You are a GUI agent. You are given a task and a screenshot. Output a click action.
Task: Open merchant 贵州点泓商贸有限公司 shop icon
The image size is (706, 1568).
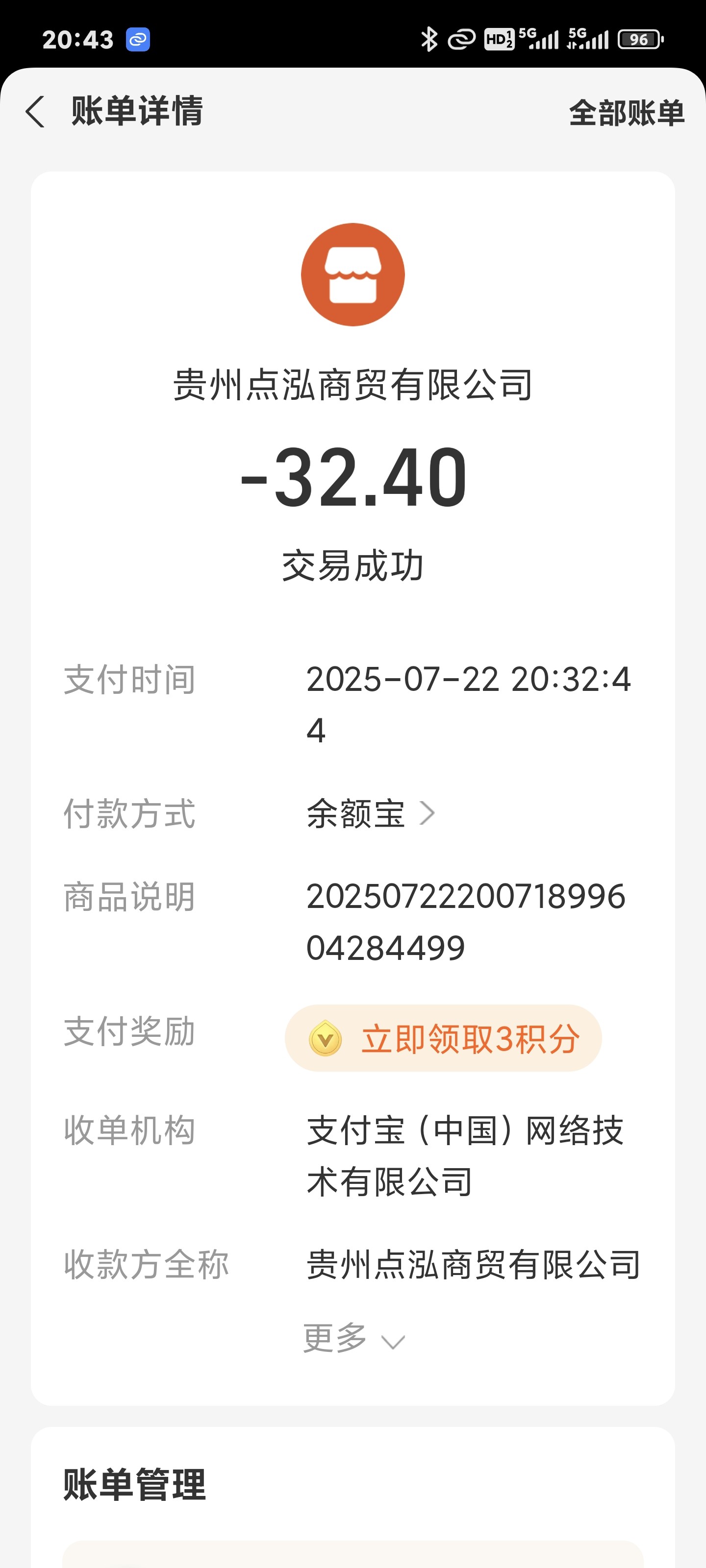point(353,274)
